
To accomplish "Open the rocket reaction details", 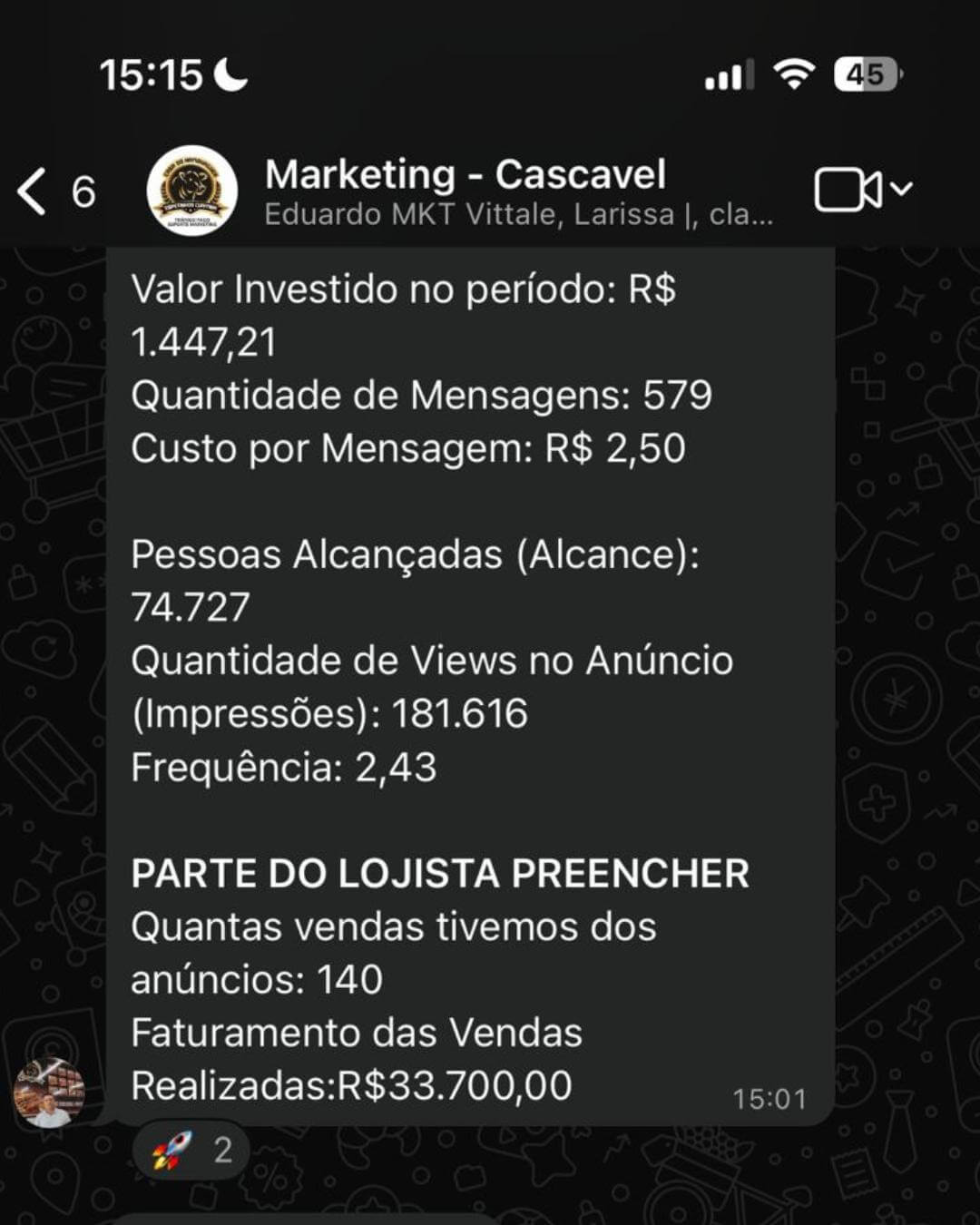I will [x=191, y=1150].
